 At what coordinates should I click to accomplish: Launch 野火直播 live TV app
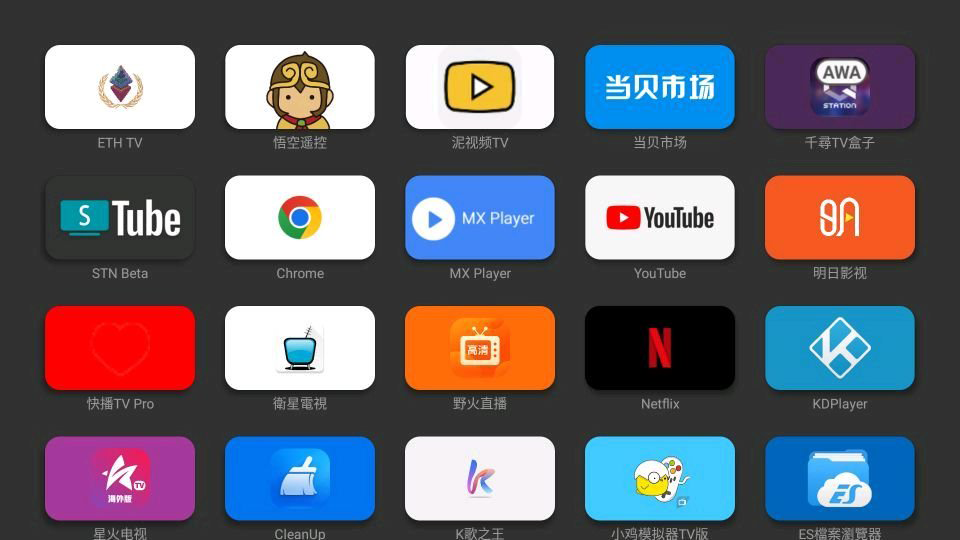tap(480, 348)
